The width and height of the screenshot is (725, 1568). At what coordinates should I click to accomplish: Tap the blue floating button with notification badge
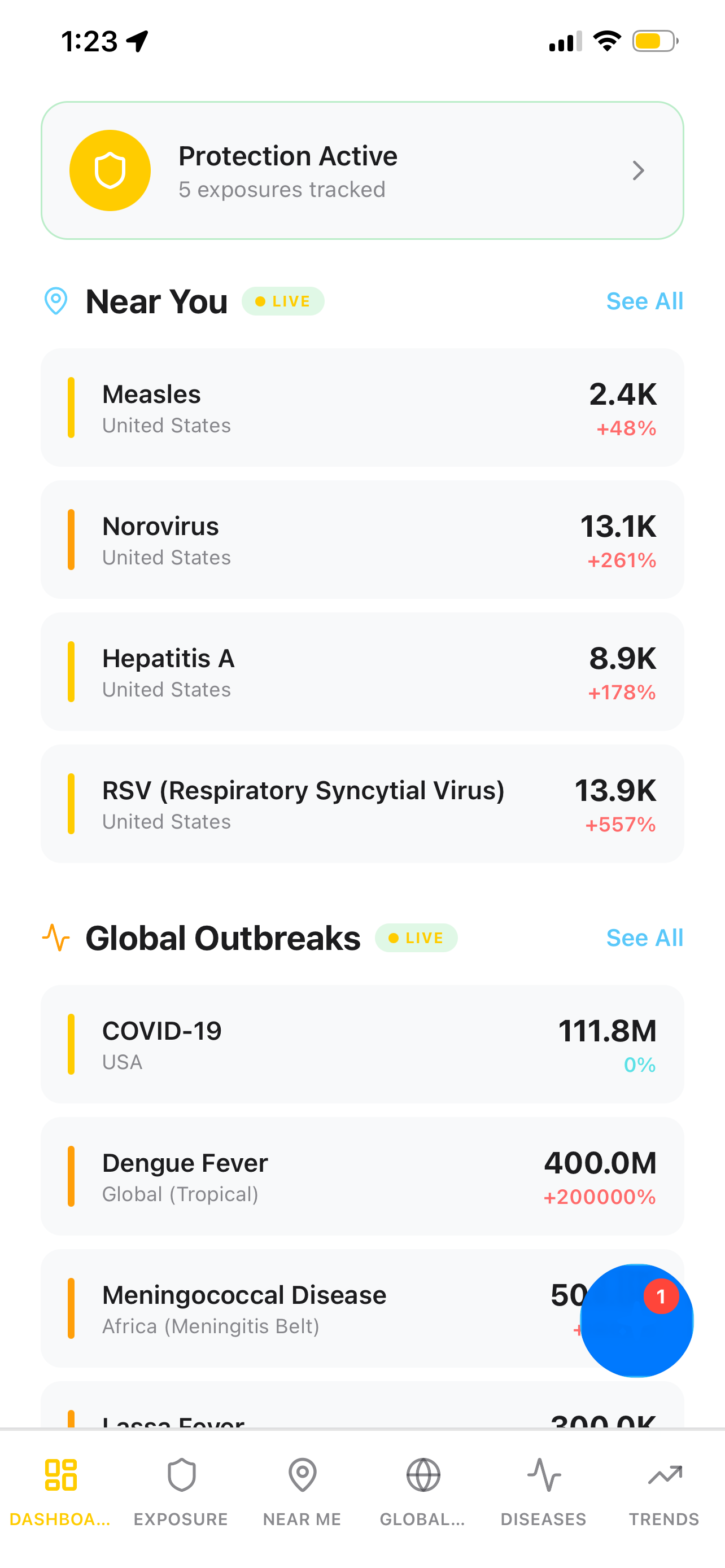click(636, 1320)
